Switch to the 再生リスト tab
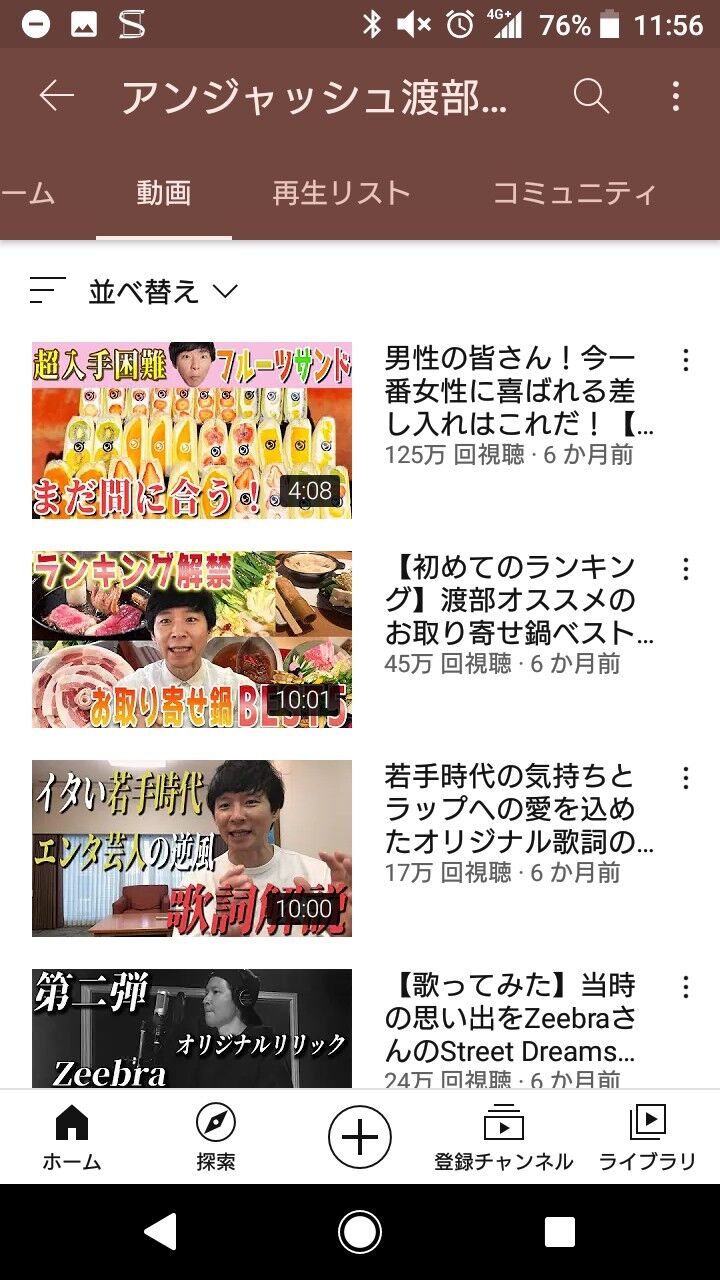 [x=342, y=193]
